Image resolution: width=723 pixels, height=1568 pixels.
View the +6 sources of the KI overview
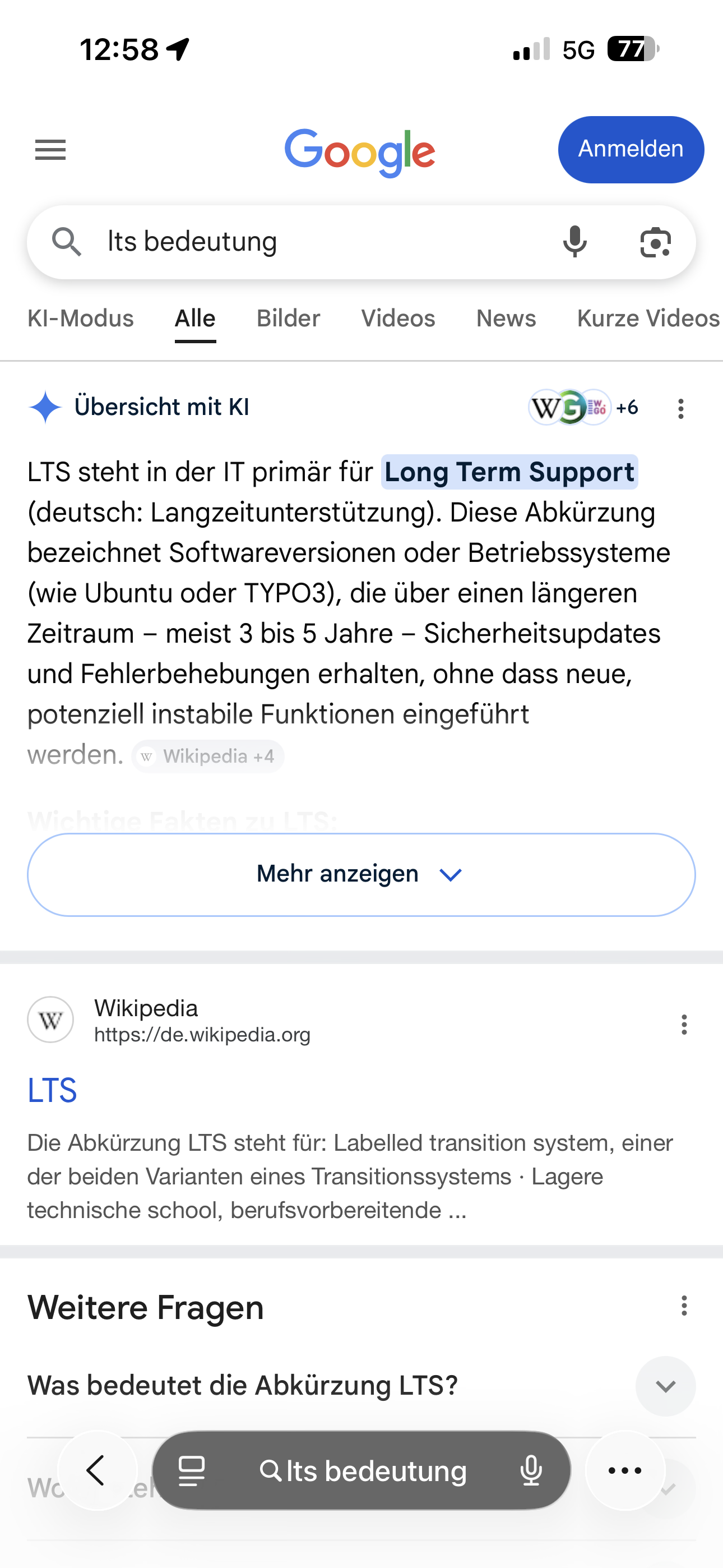(x=583, y=407)
